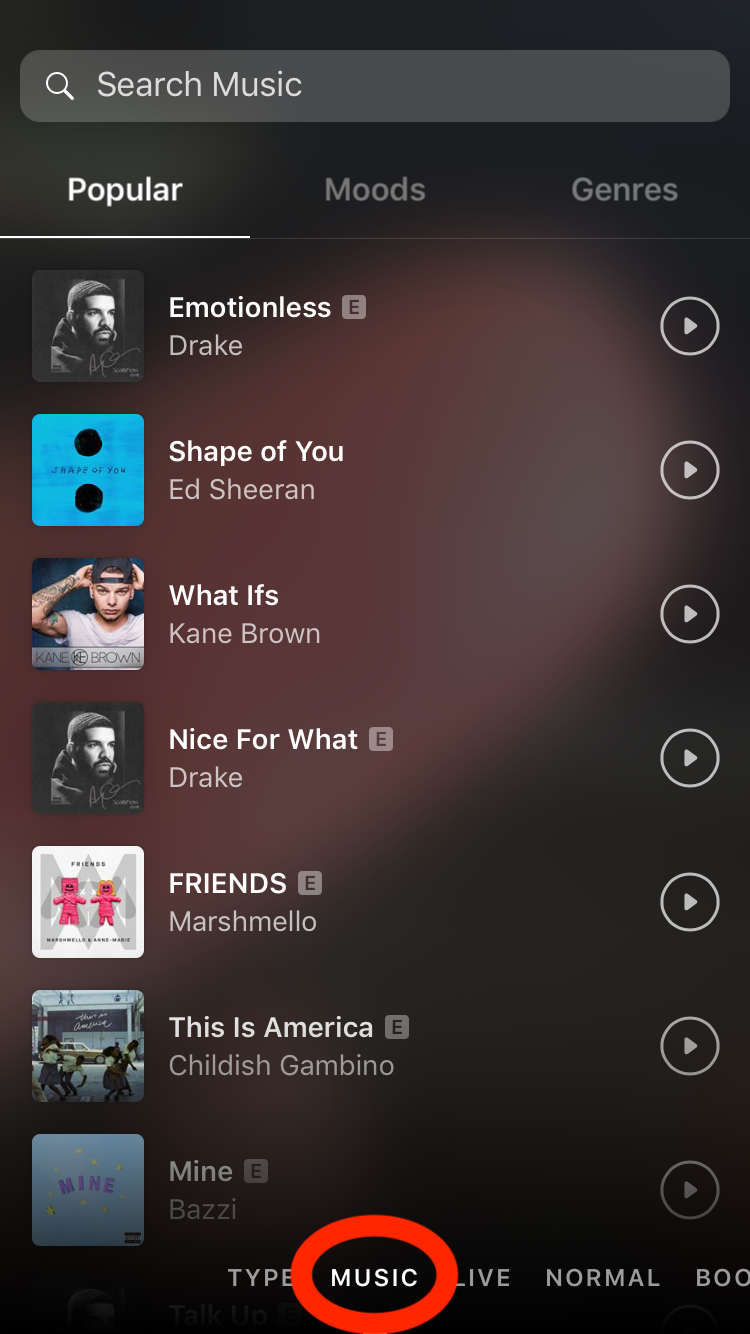750x1334 pixels.
Task: Switch to TYPE camera mode
Action: coord(258,1278)
